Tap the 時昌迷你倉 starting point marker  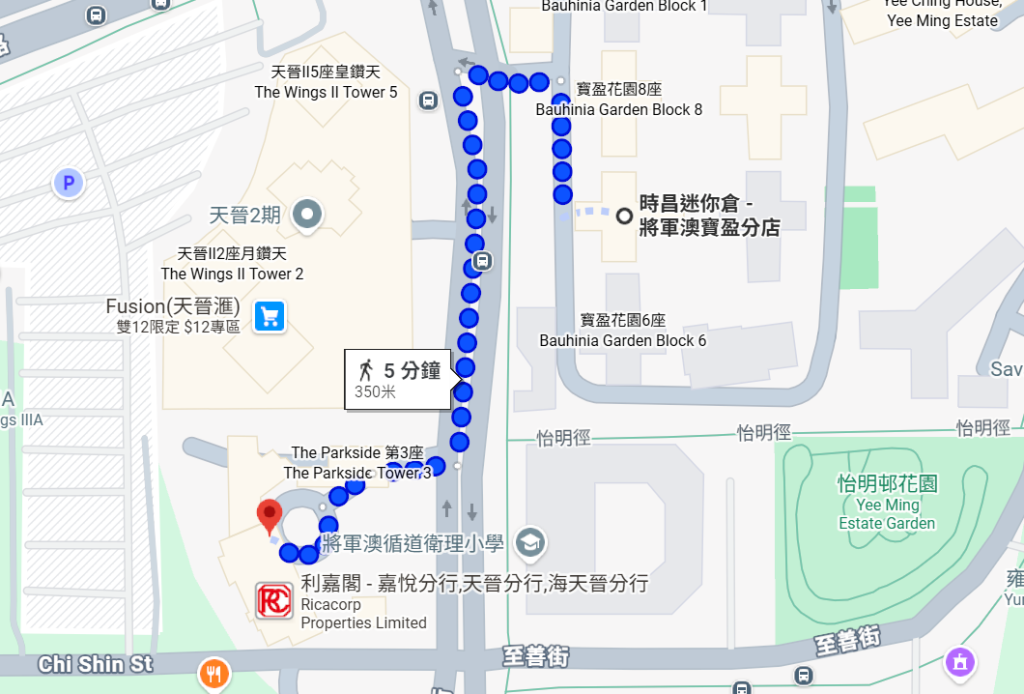tap(625, 216)
